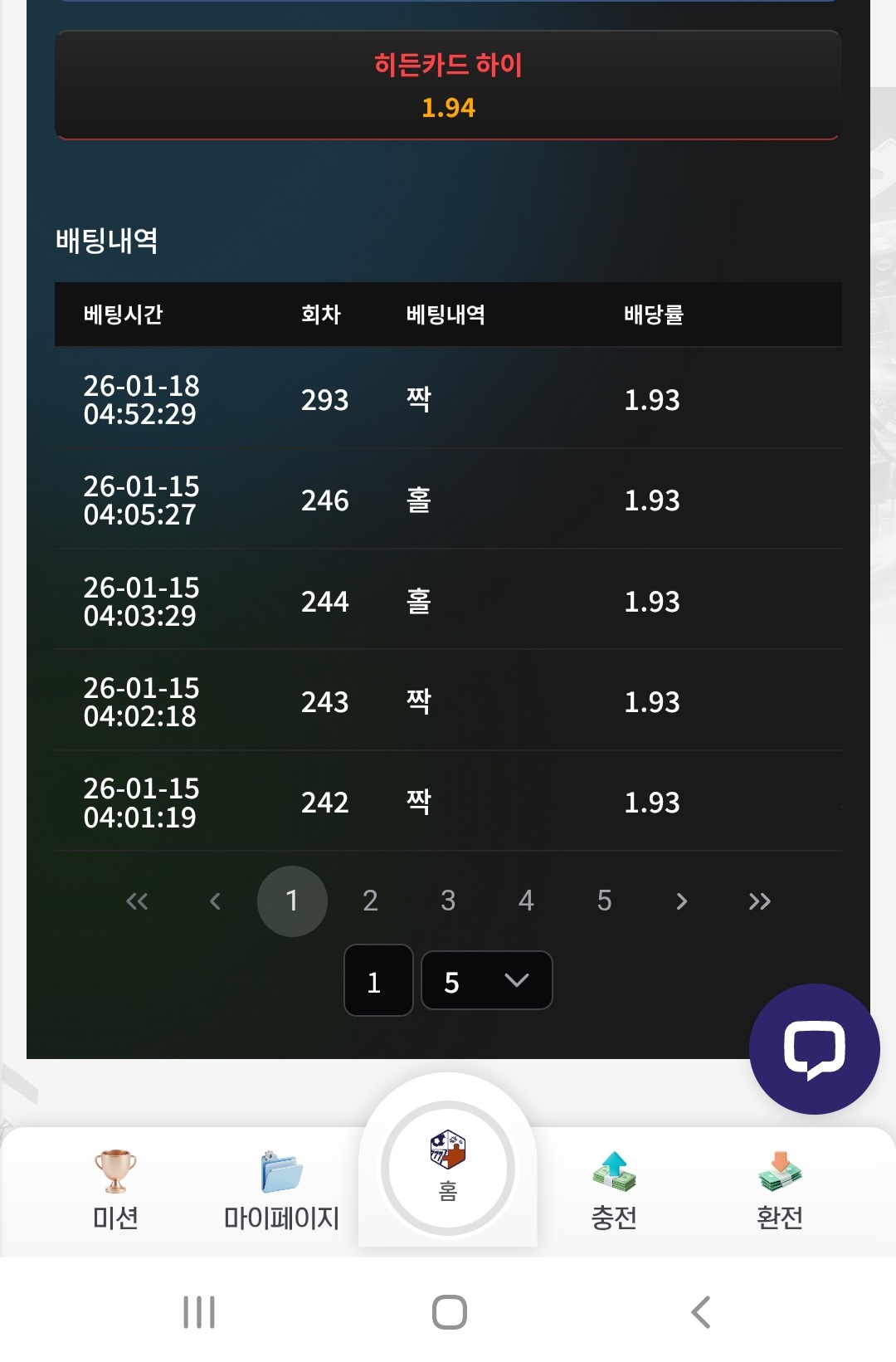896x1362 pixels.
Task: Tap the single previous-page arrow
Action: pos(215,901)
